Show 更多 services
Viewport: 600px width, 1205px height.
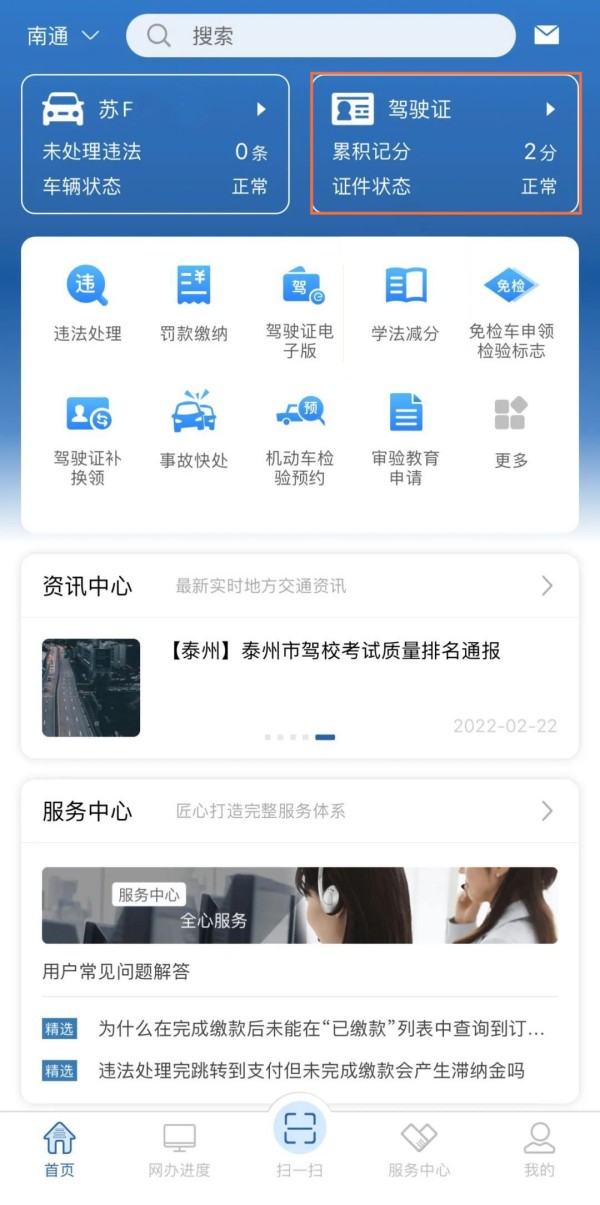coord(511,430)
